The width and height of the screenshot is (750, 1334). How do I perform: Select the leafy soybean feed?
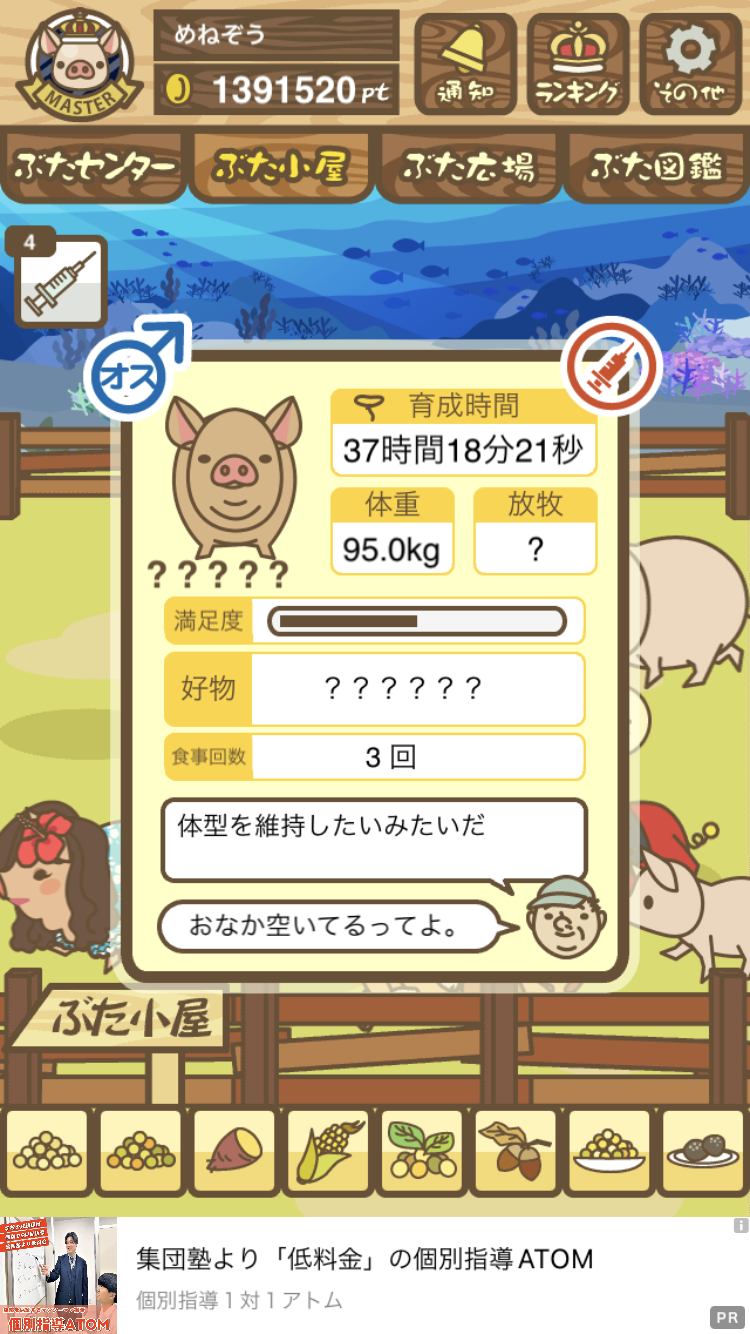421,1151
